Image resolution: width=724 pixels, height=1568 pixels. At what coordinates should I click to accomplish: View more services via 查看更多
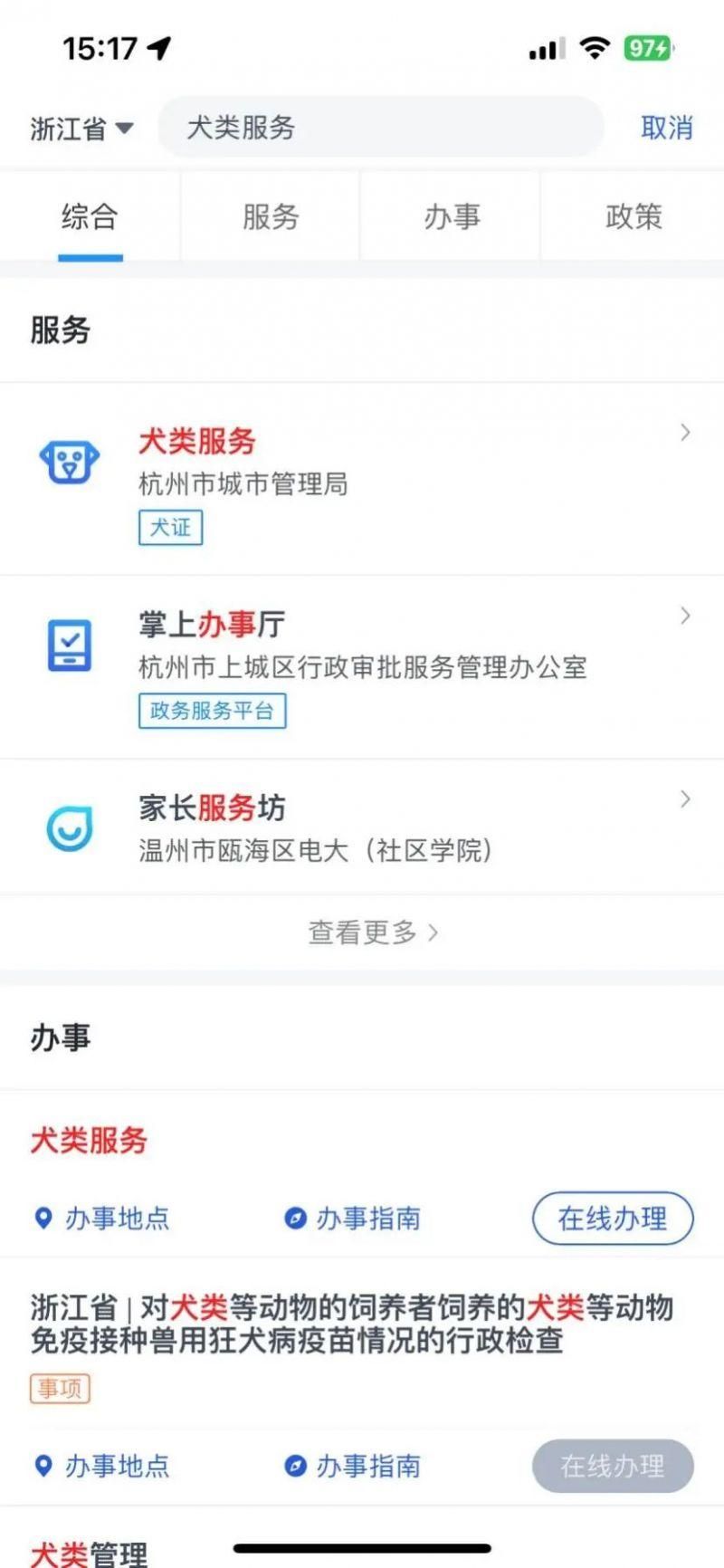point(373,932)
